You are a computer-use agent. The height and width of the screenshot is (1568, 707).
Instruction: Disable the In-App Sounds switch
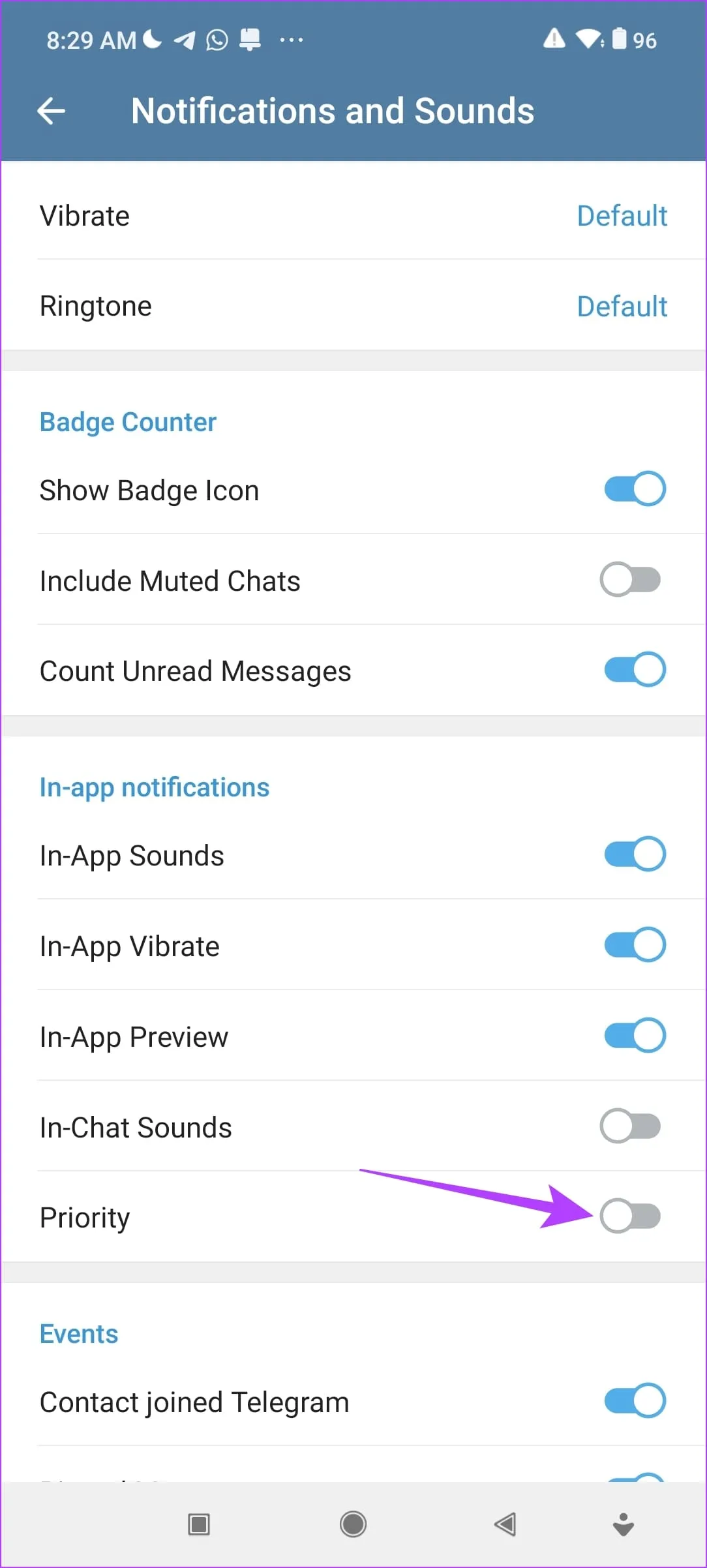633,854
